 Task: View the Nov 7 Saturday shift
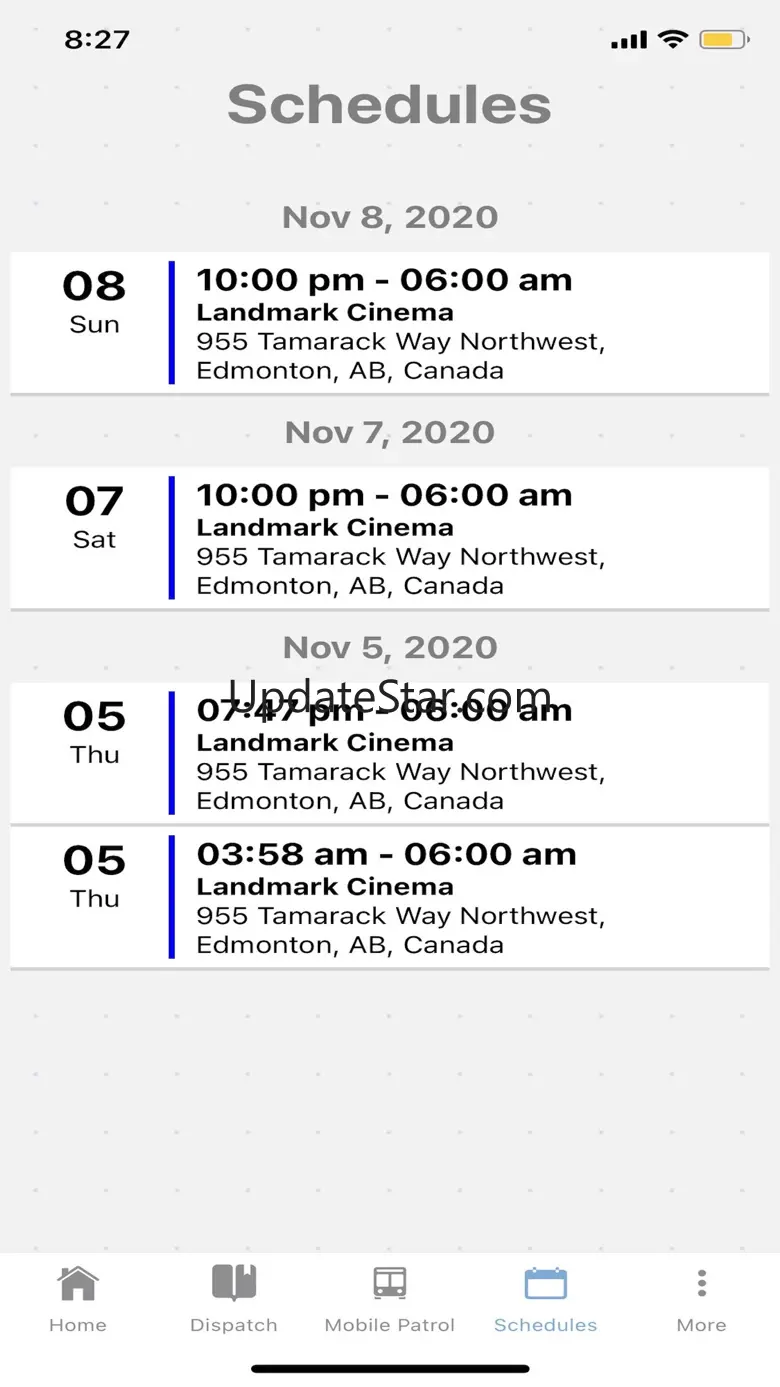click(x=390, y=538)
